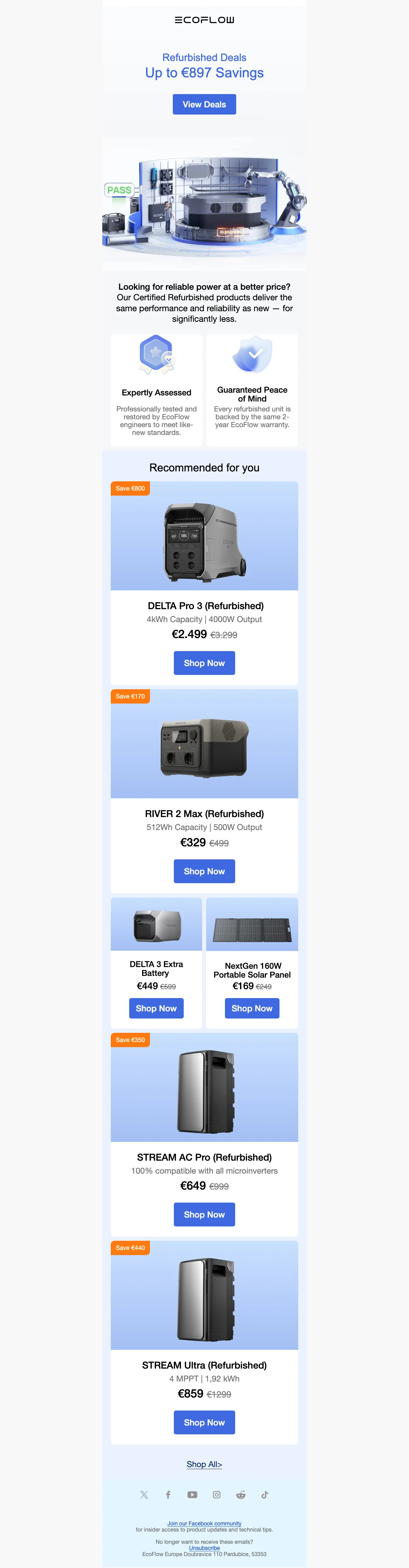Viewport: 409px width, 1568px height.
Task: Follow the Join our Facebook community link
Action: pyautogui.click(x=204, y=1524)
